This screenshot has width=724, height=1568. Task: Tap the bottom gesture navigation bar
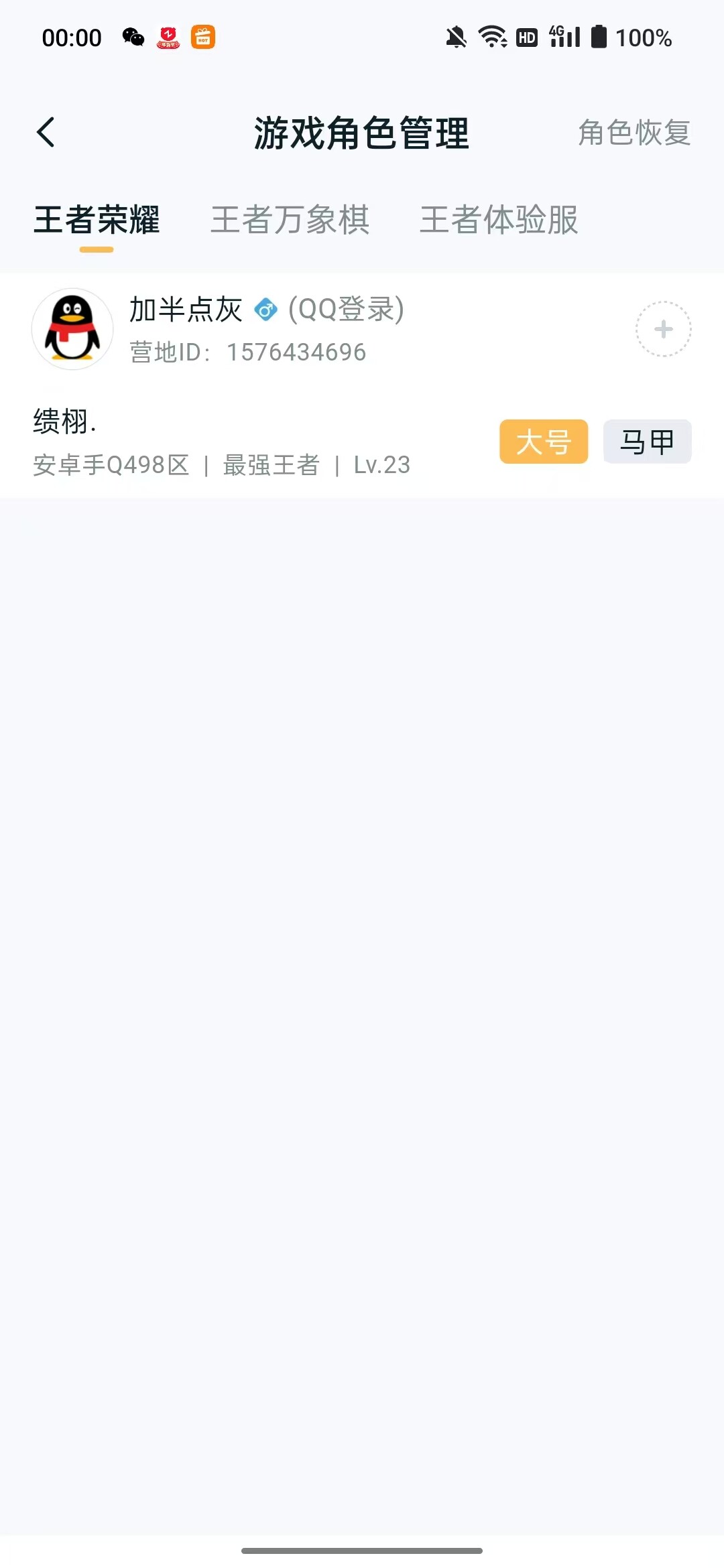(x=362, y=1550)
